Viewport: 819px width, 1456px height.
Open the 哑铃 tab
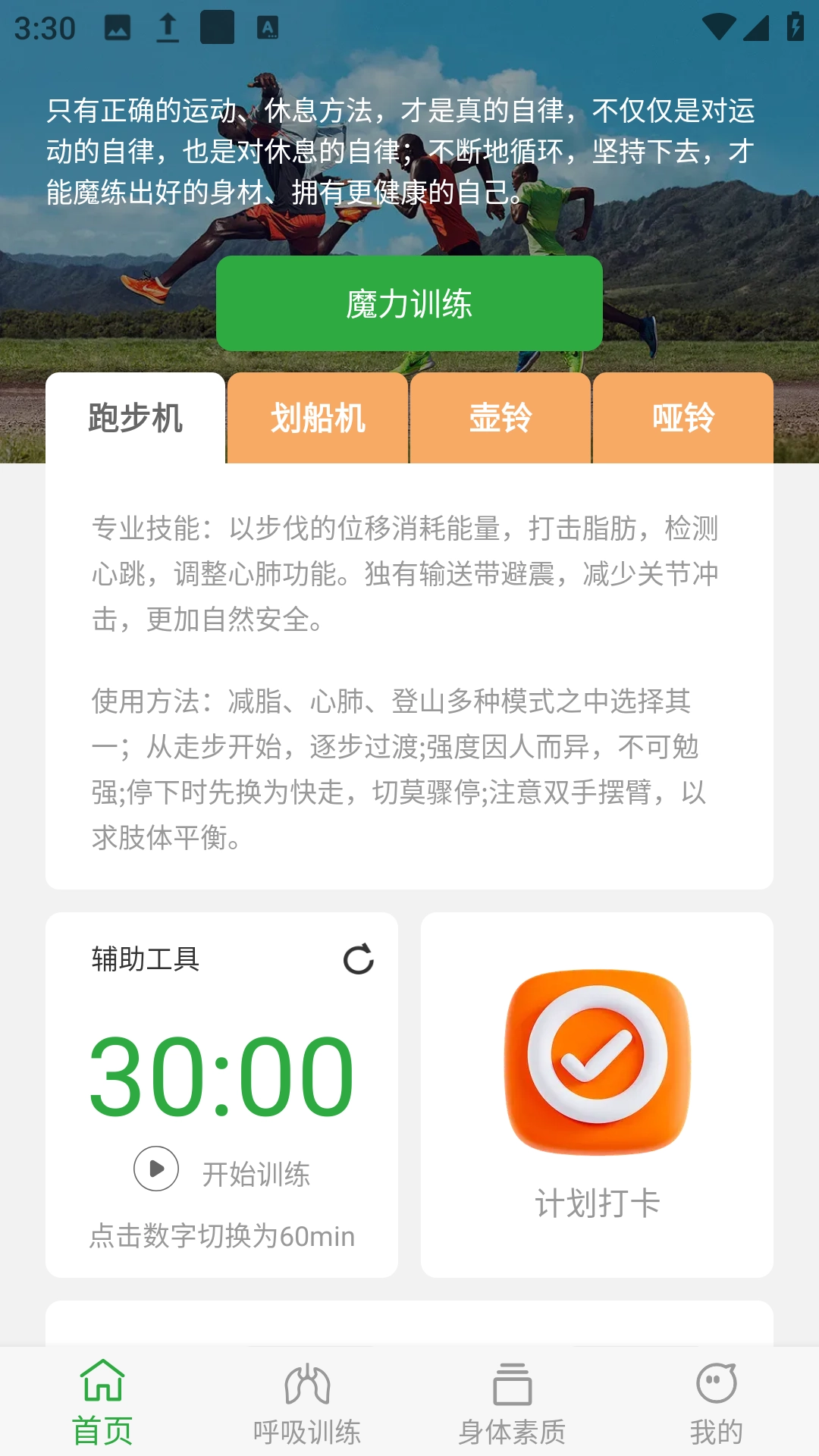[683, 418]
